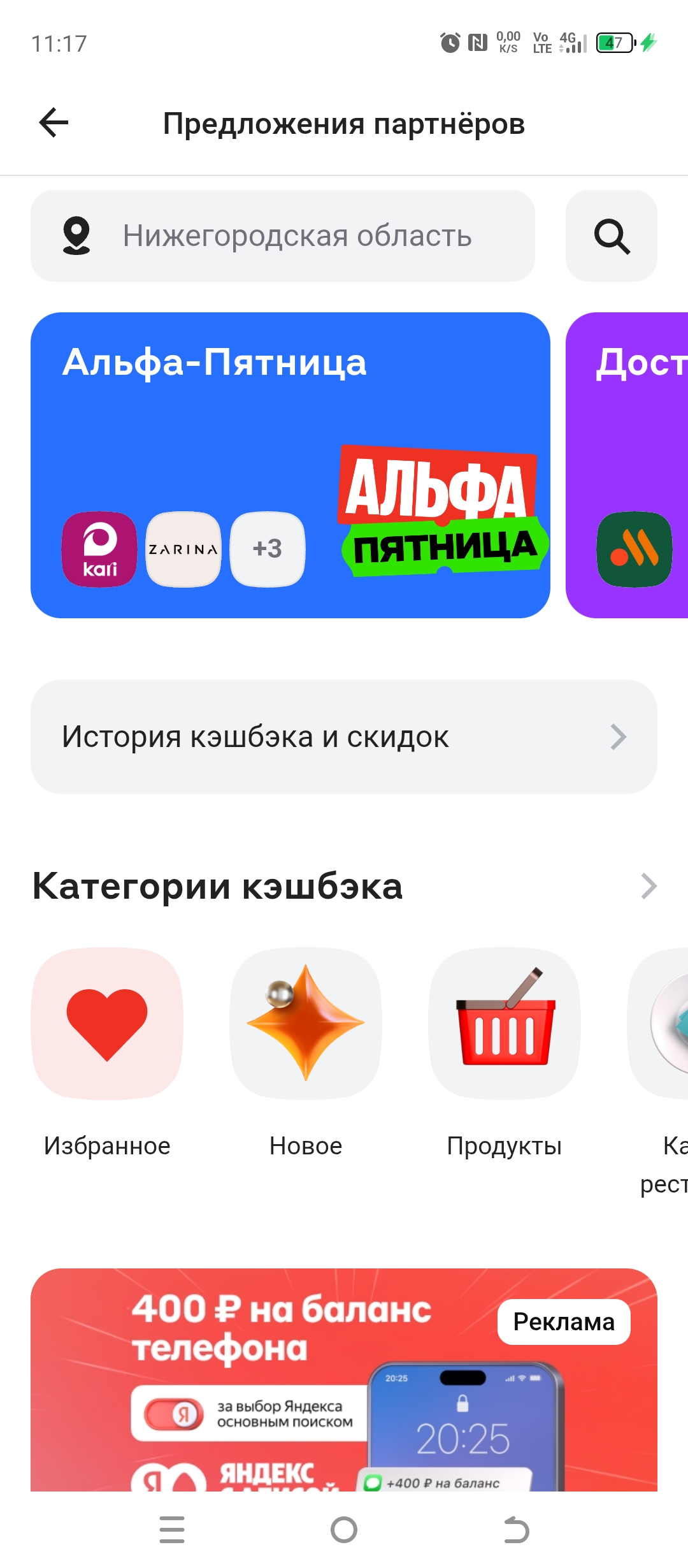Viewport: 688px width, 1568px height.
Task: Expand all Категории кэшбэка
Action: (x=648, y=886)
